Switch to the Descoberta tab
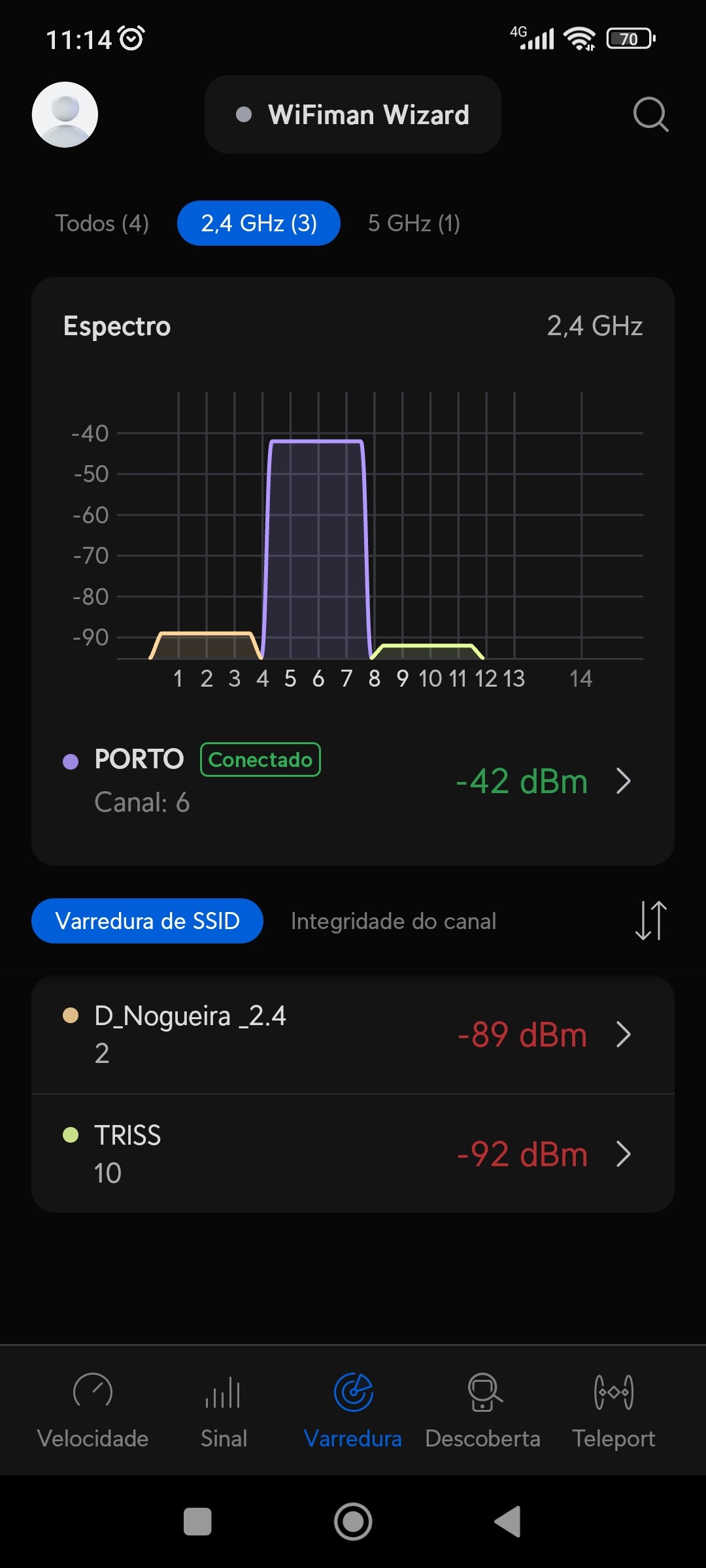 point(482,1409)
